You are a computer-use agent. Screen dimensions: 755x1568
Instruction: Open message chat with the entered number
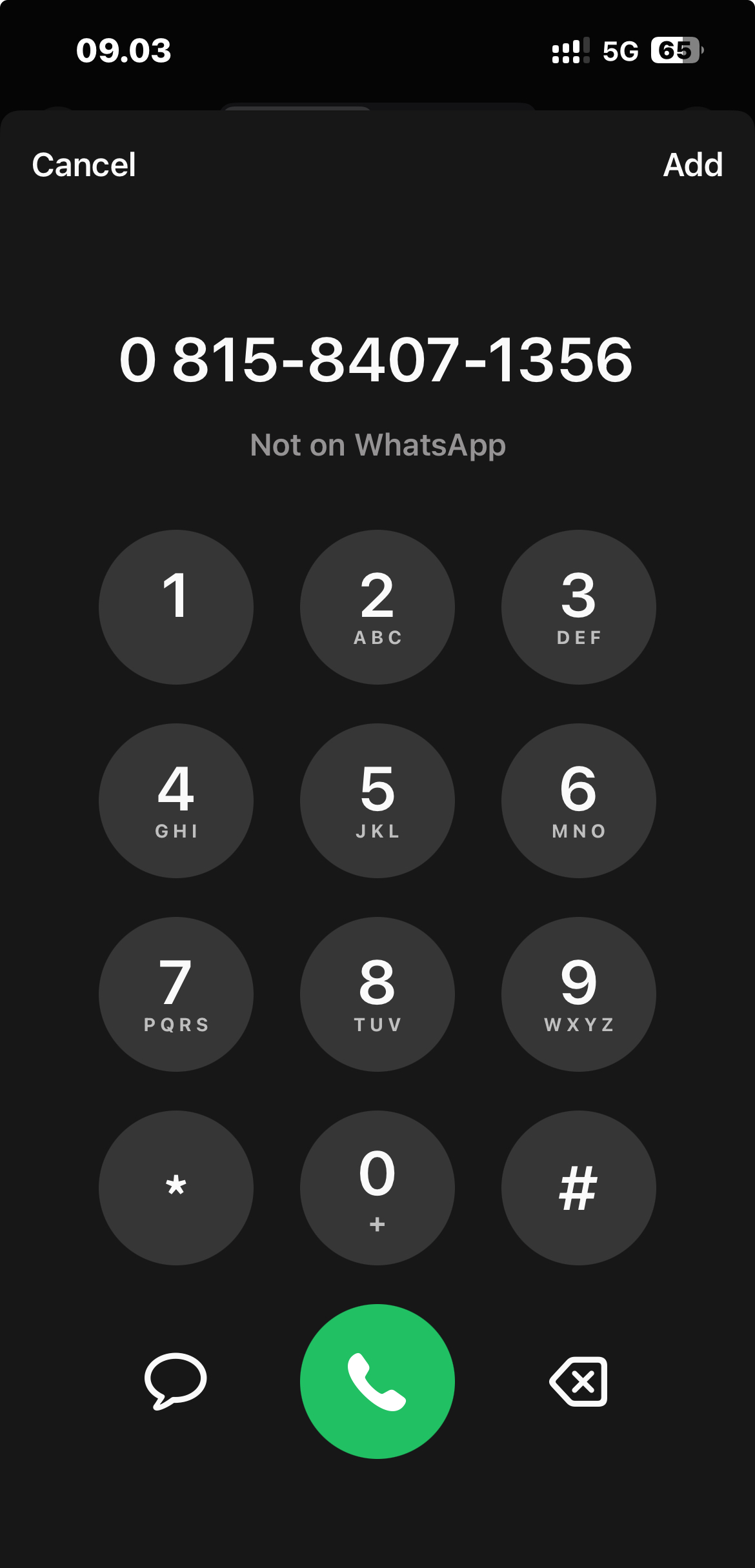click(x=176, y=1381)
